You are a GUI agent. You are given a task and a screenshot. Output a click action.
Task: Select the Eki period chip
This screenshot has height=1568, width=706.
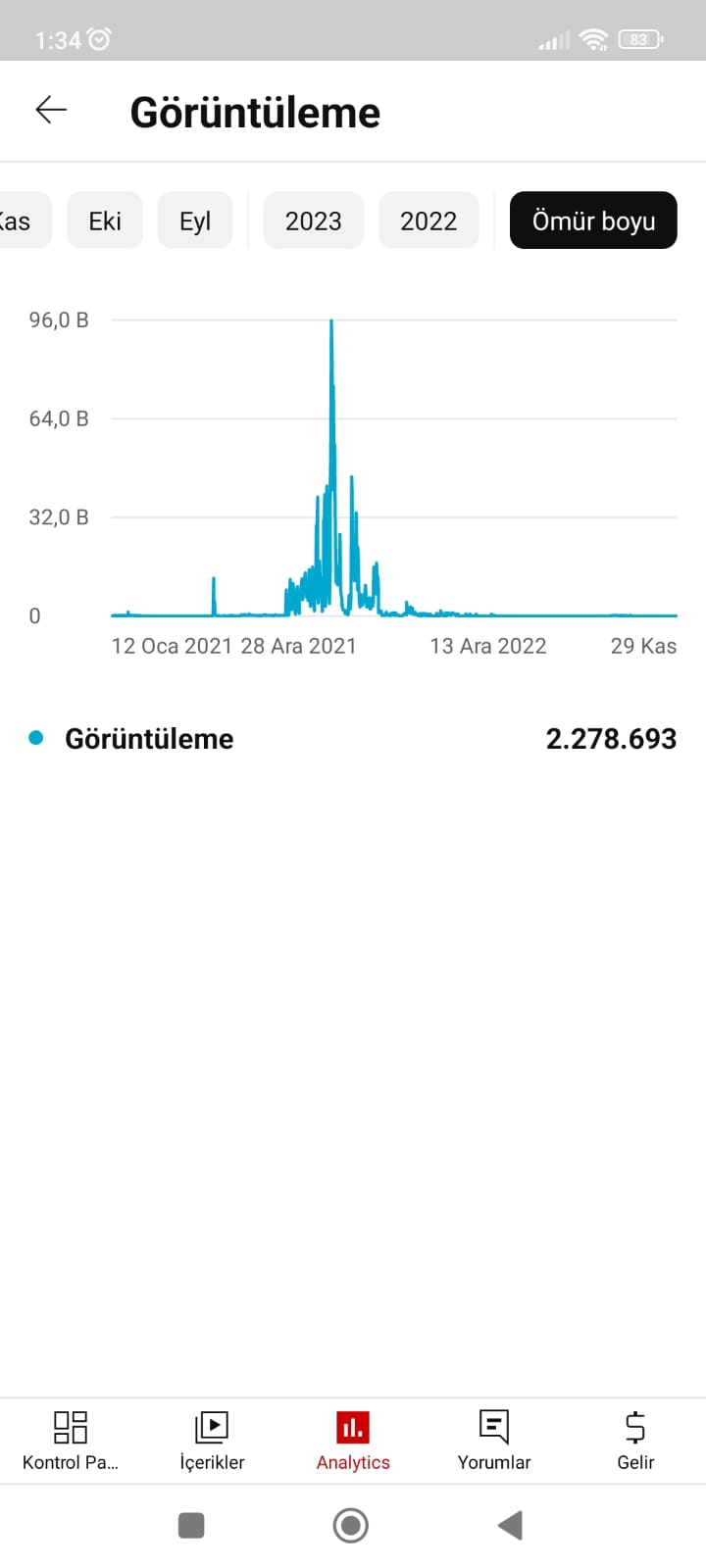pos(105,220)
